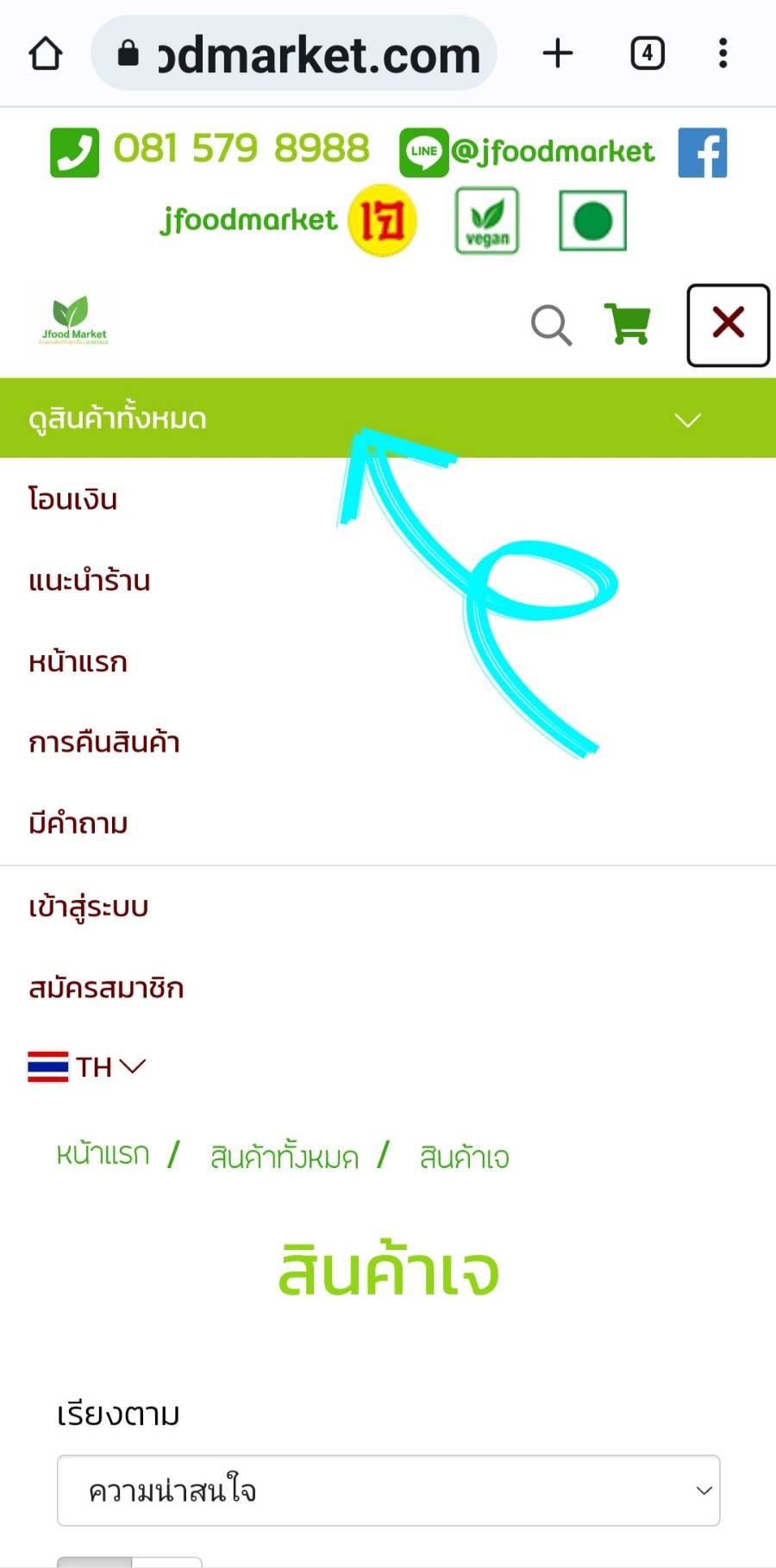This screenshot has height=1568, width=776.
Task: Search the store with the magnifier icon
Action: (551, 325)
